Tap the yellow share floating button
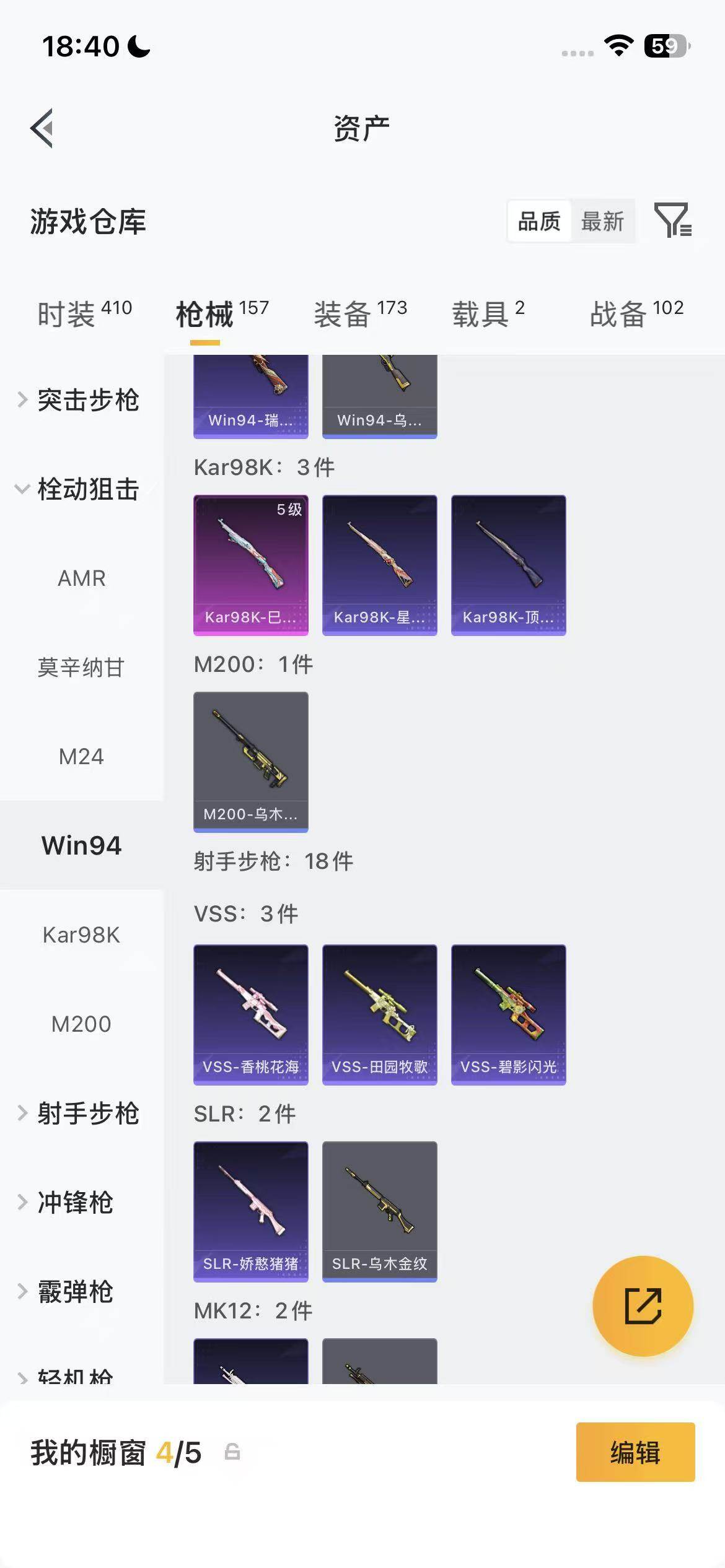Image resolution: width=725 pixels, height=1568 pixels. [643, 1305]
